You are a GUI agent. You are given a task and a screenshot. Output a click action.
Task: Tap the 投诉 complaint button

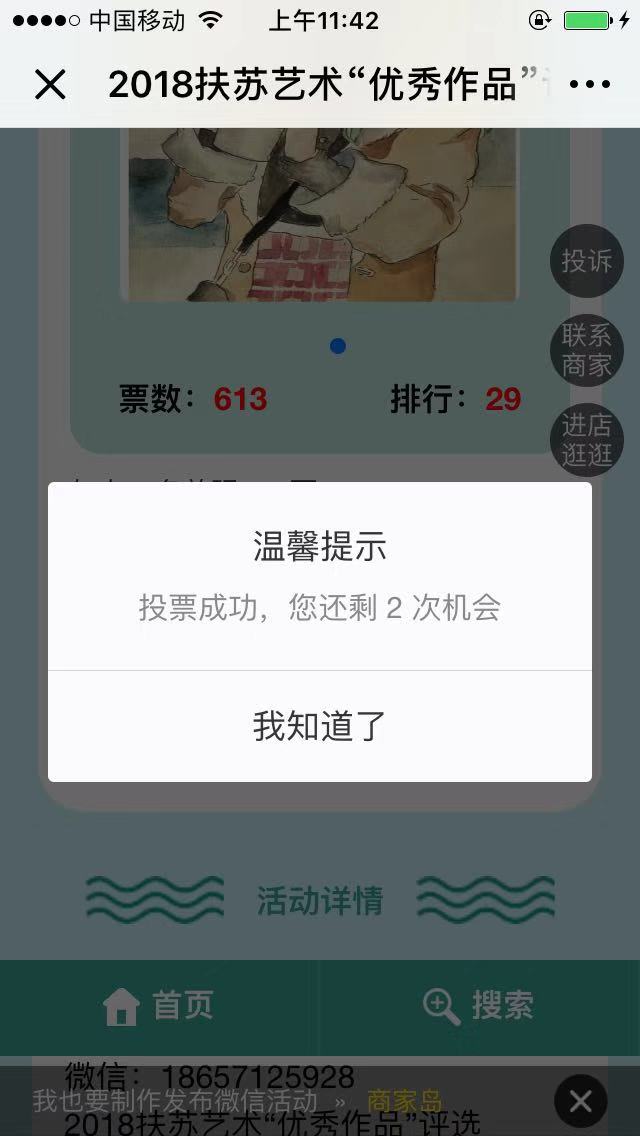tap(586, 261)
